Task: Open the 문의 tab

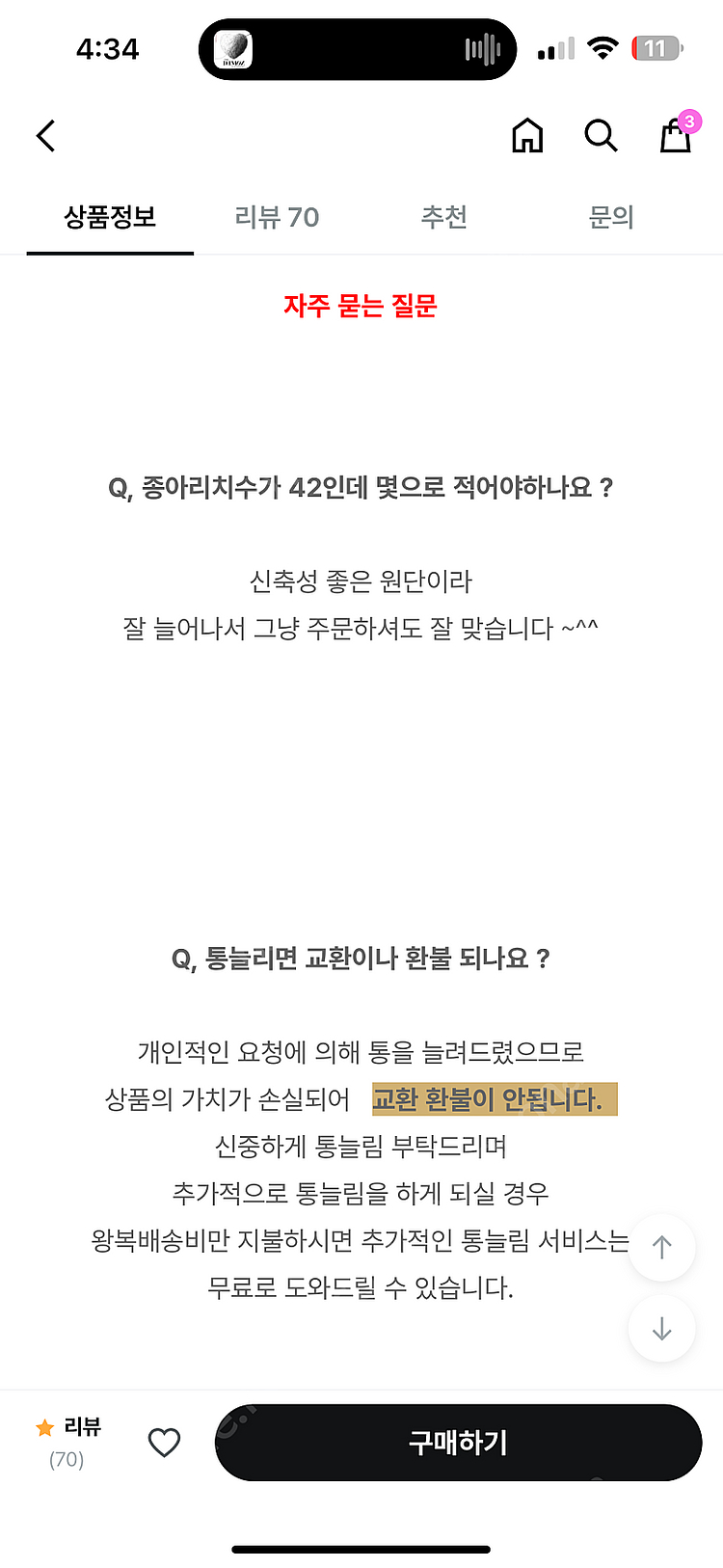Action: pos(611,218)
